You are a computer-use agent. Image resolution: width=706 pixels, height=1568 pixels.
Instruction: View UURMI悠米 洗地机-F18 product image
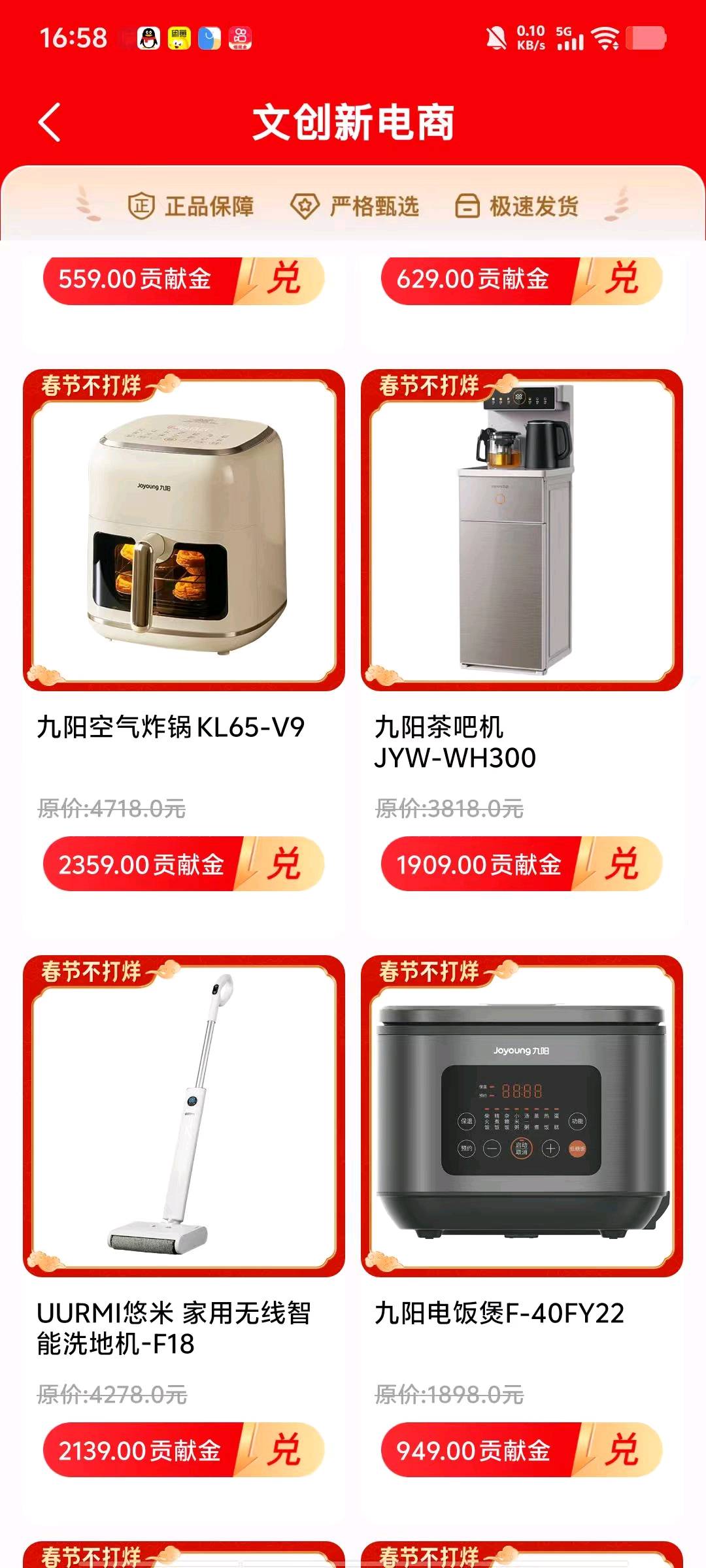tap(184, 1116)
